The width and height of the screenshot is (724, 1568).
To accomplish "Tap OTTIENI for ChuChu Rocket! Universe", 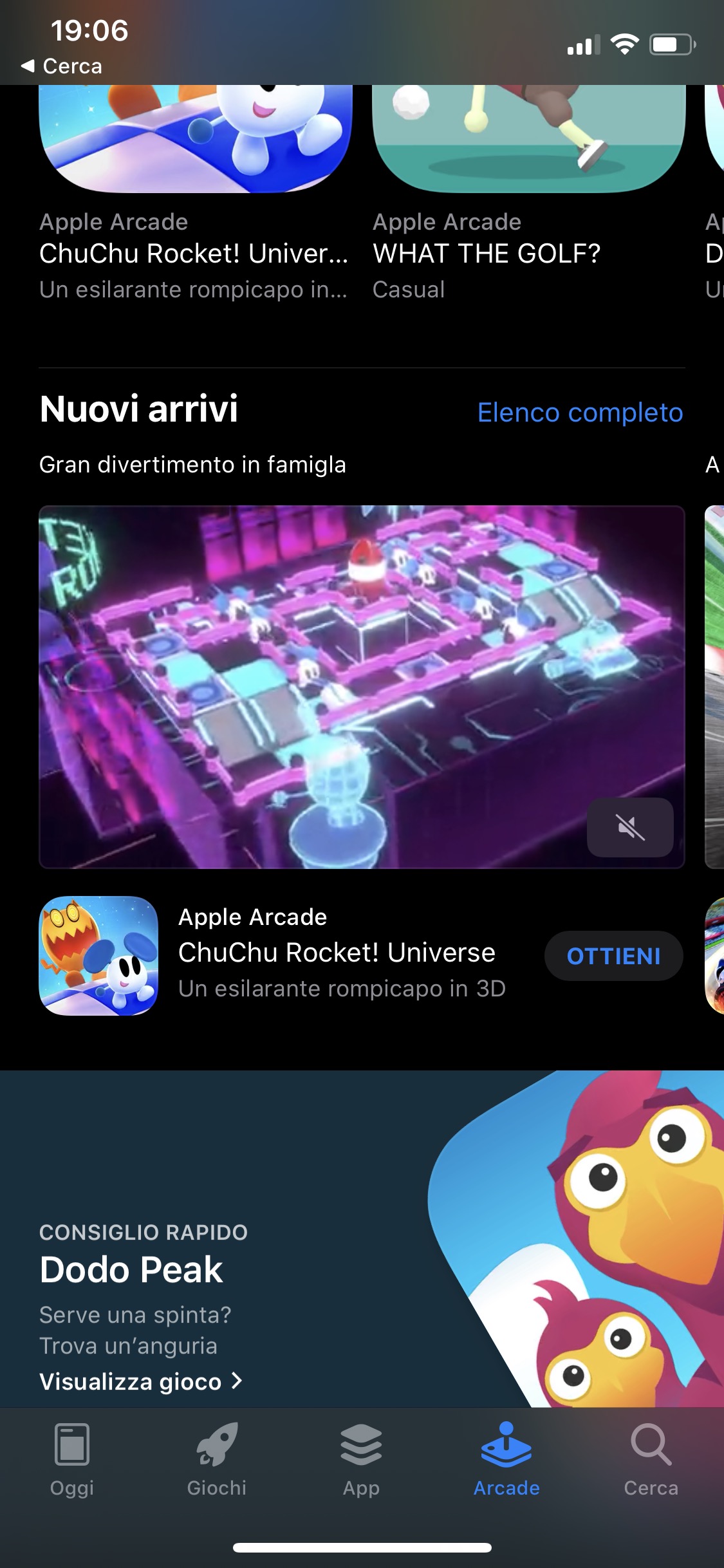I will pyautogui.click(x=613, y=956).
